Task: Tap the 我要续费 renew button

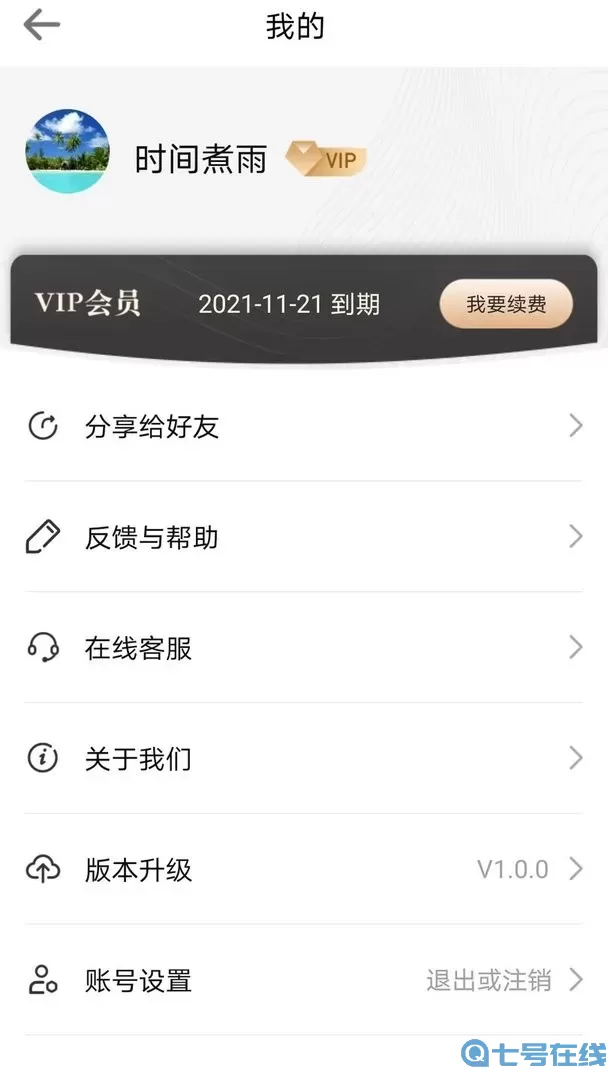Action: [x=506, y=305]
